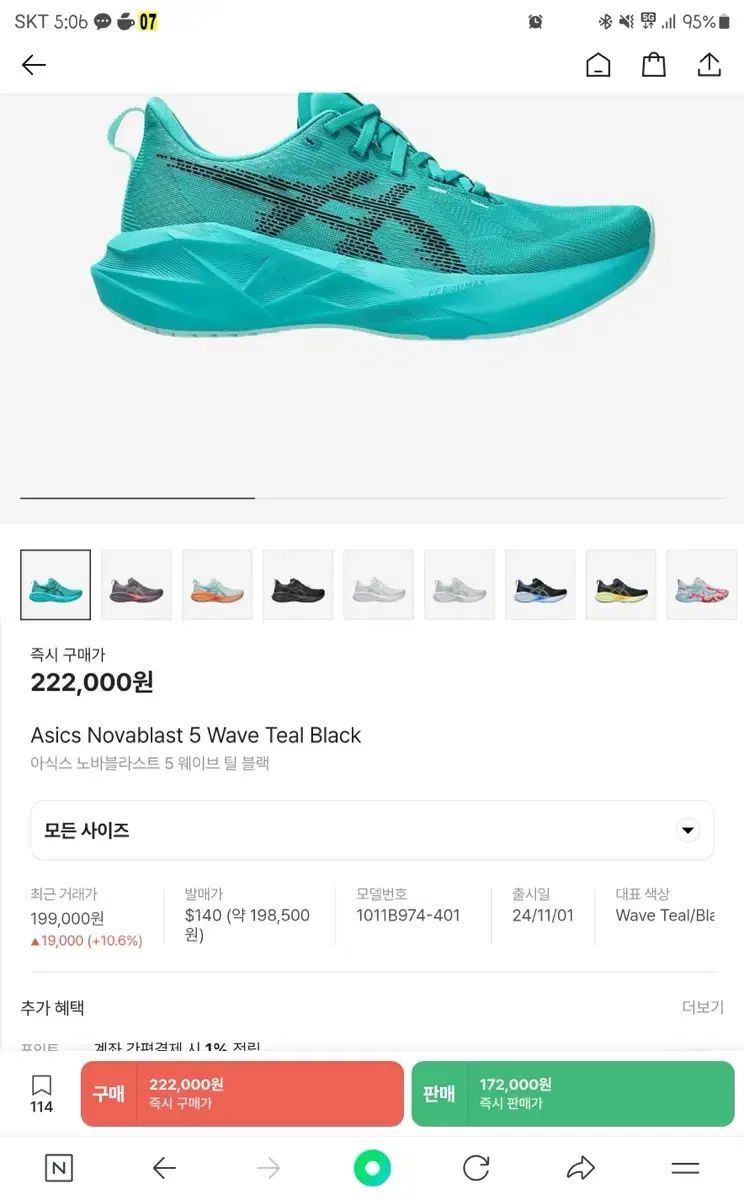Open 더보기 for additional benefits
This screenshot has height=1200, width=744.
[x=702, y=1007]
